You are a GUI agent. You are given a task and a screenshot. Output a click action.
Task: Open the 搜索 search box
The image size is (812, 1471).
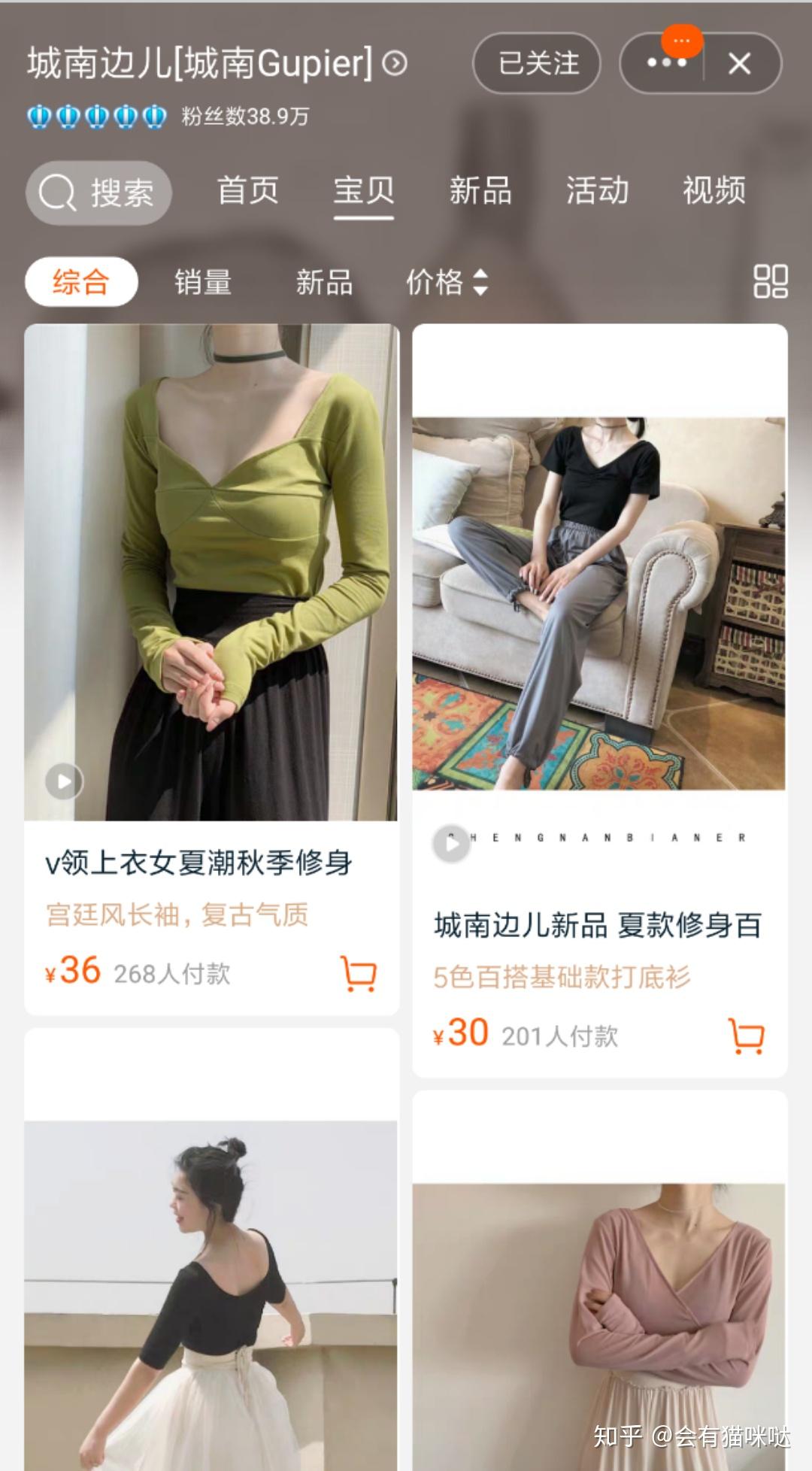coord(98,193)
